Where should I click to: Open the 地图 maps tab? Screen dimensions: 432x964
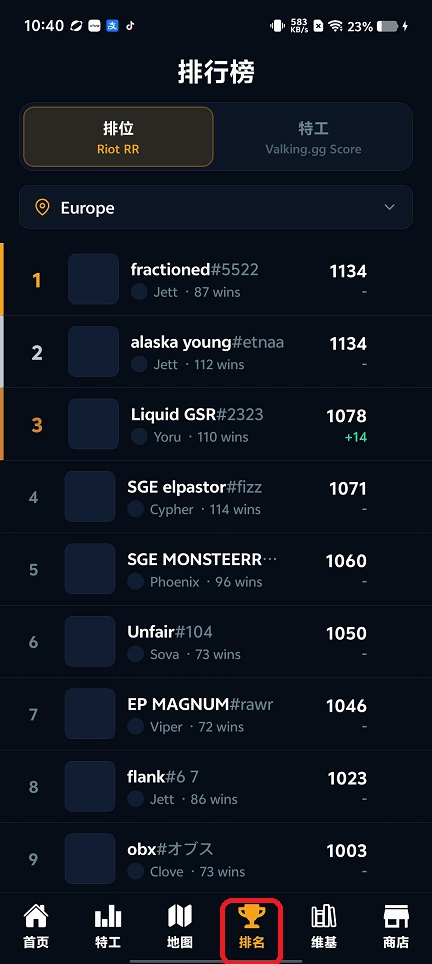pyautogui.click(x=179, y=926)
